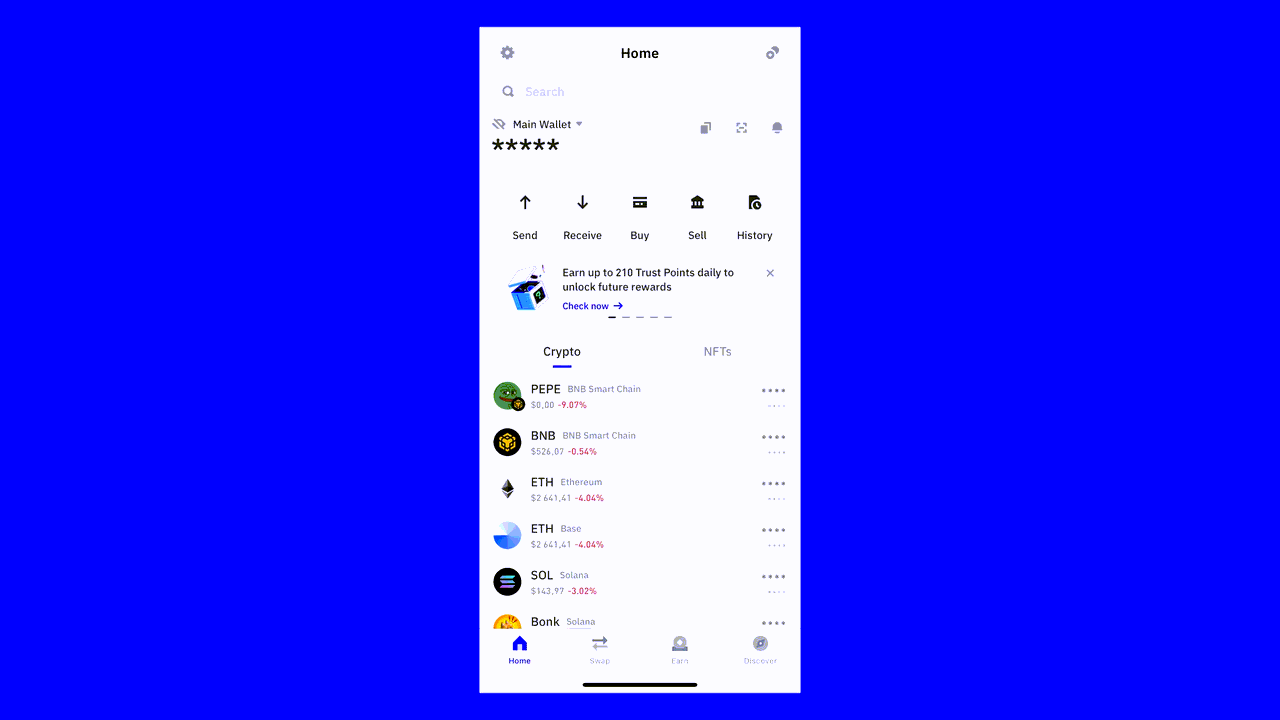This screenshot has width=1280, height=720.
Task: Copy wallet address icon
Action: [705, 128]
